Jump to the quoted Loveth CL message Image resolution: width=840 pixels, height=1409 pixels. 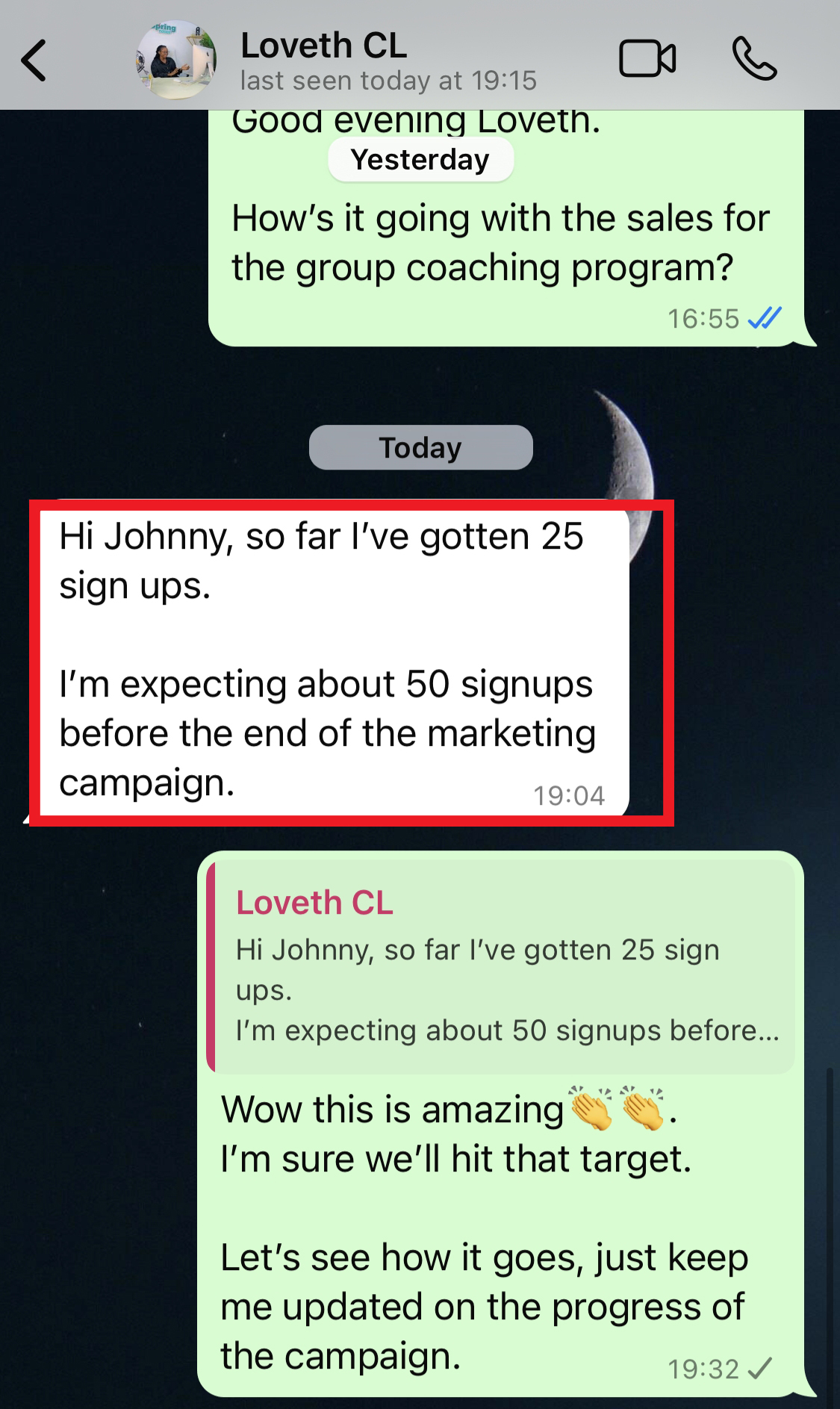(x=501, y=967)
